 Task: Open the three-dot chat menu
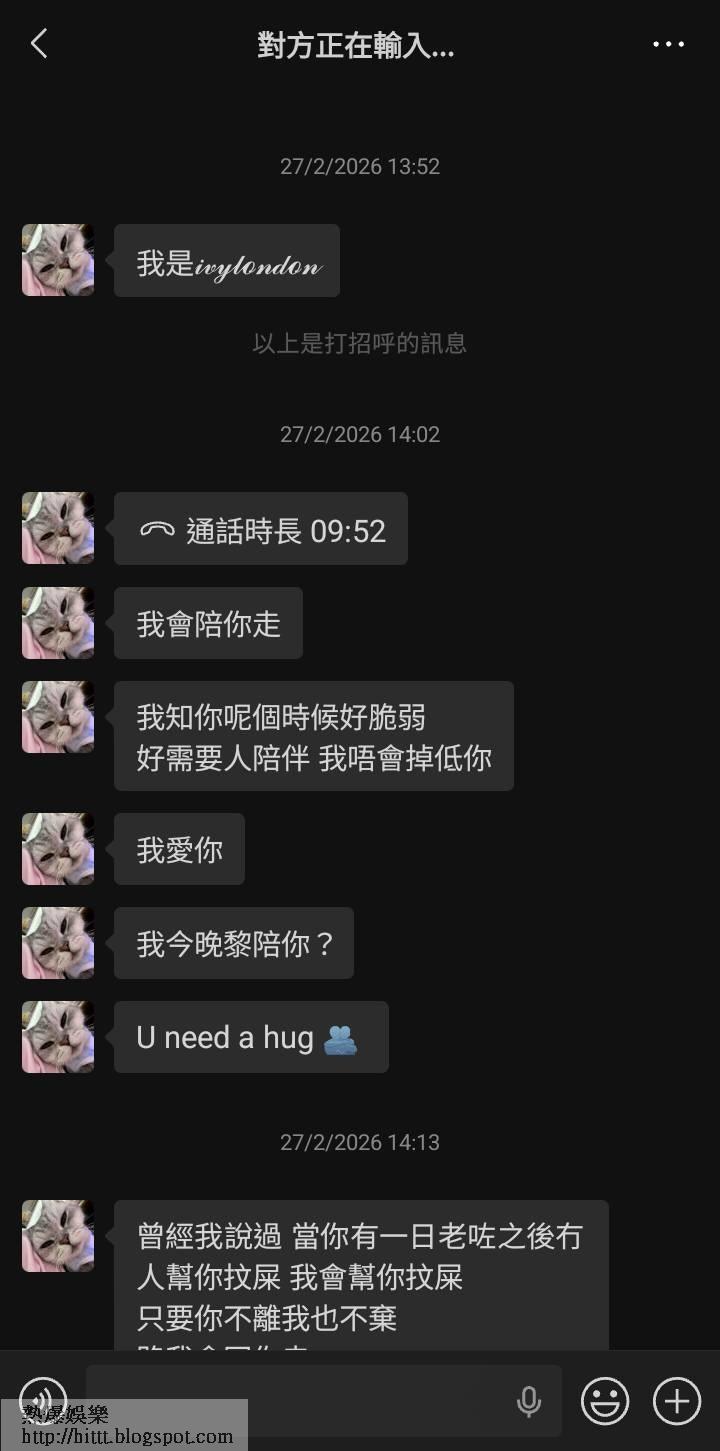668,44
